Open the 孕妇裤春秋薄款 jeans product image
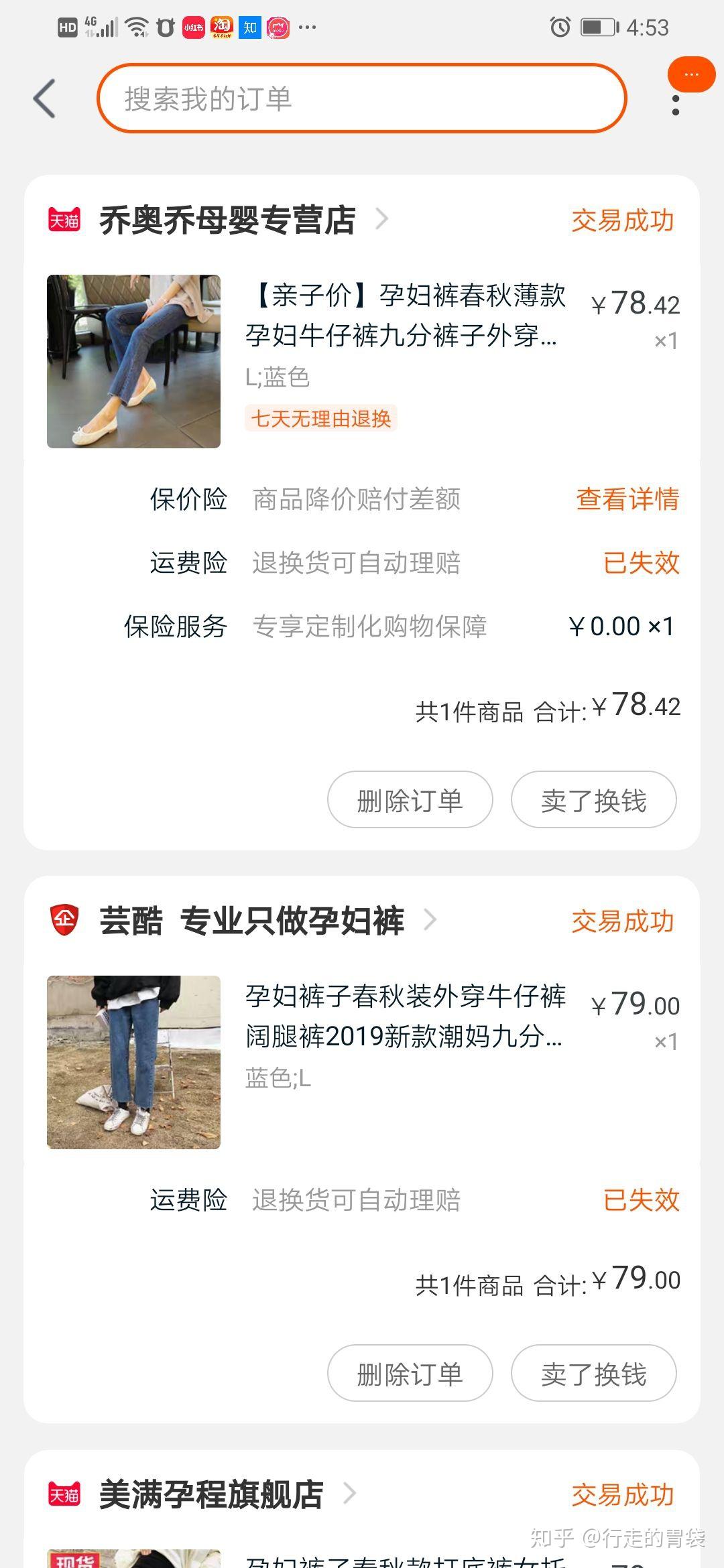Image resolution: width=724 pixels, height=1568 pixels. [133, 361]
